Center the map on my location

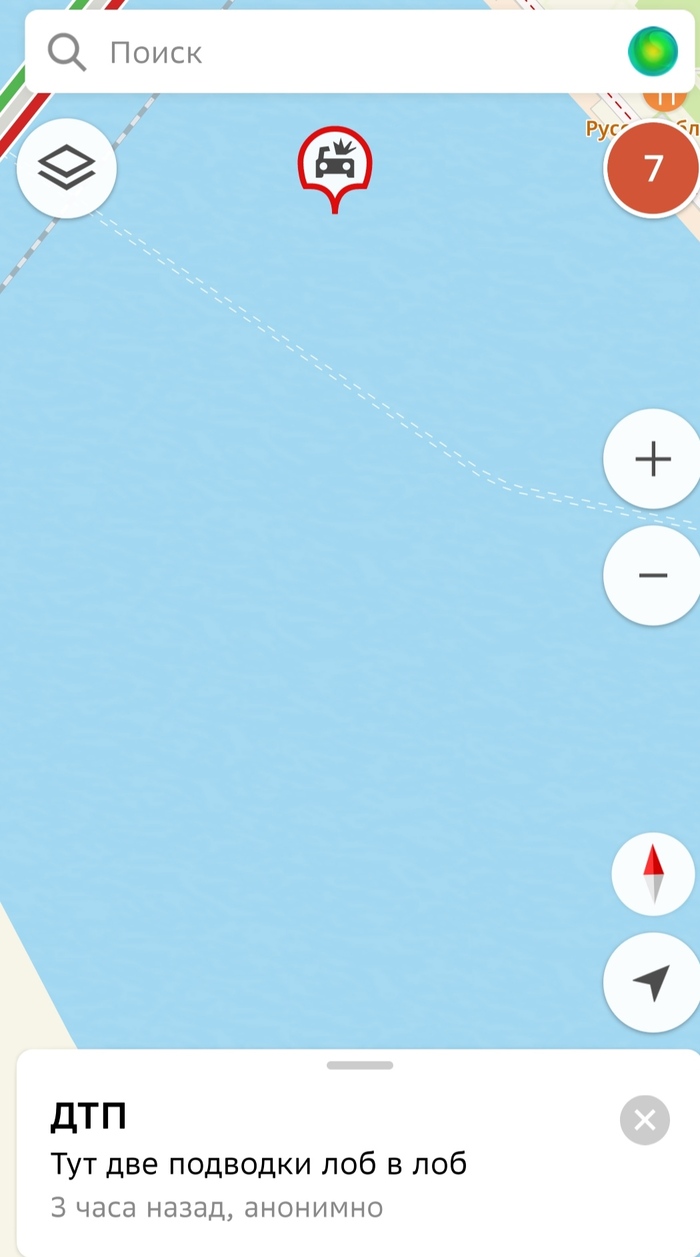[653, 982]
